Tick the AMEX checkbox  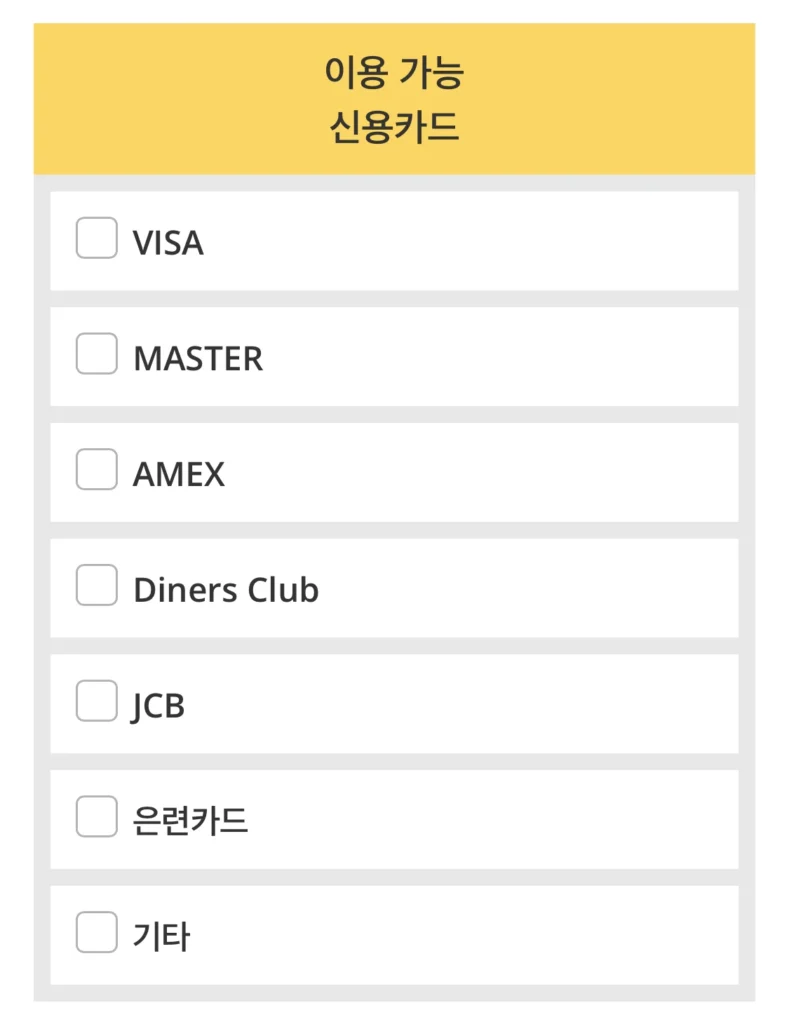(x=97, y=470)
